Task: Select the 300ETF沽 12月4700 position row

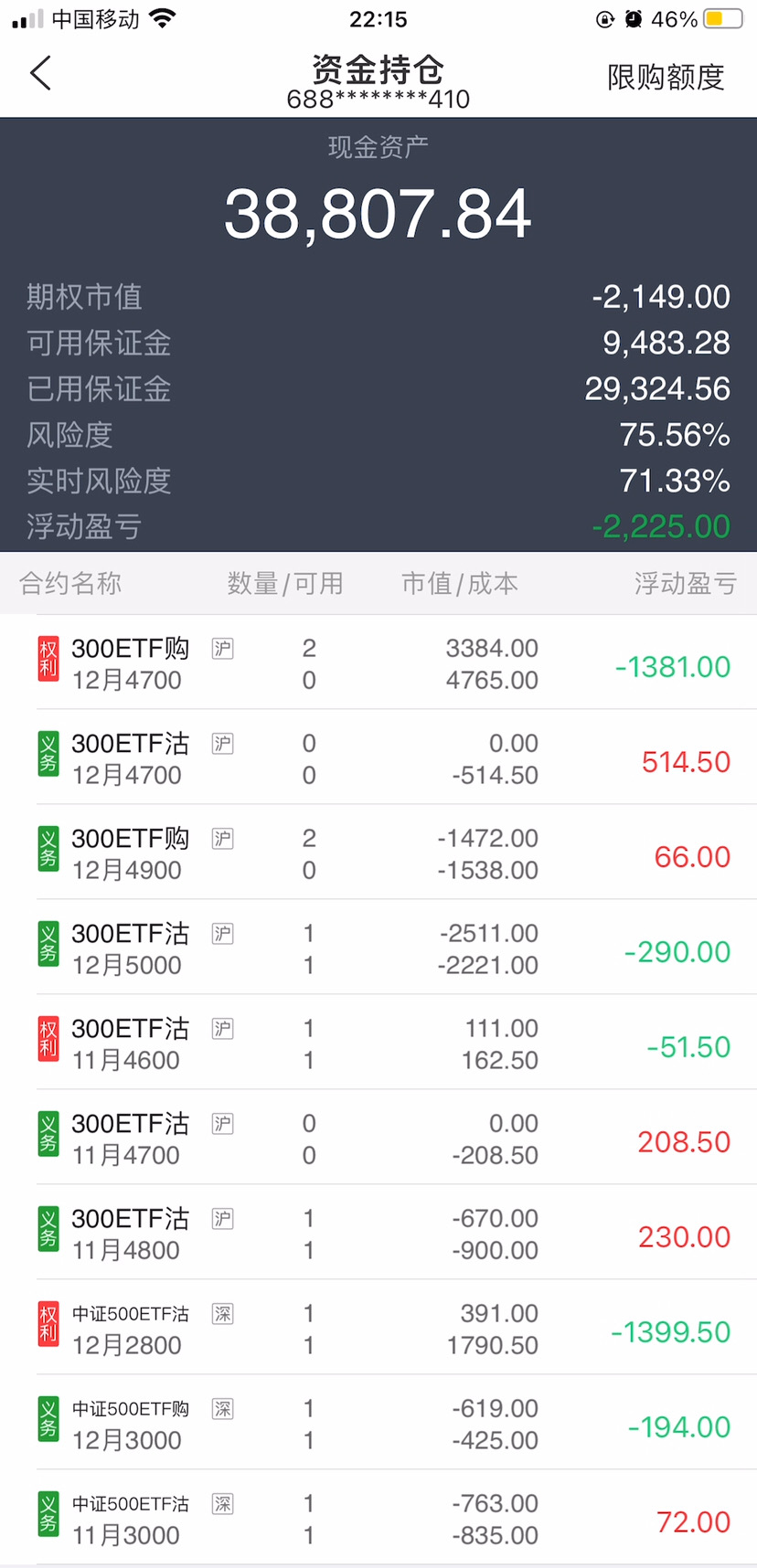Action: coord(378,758)
